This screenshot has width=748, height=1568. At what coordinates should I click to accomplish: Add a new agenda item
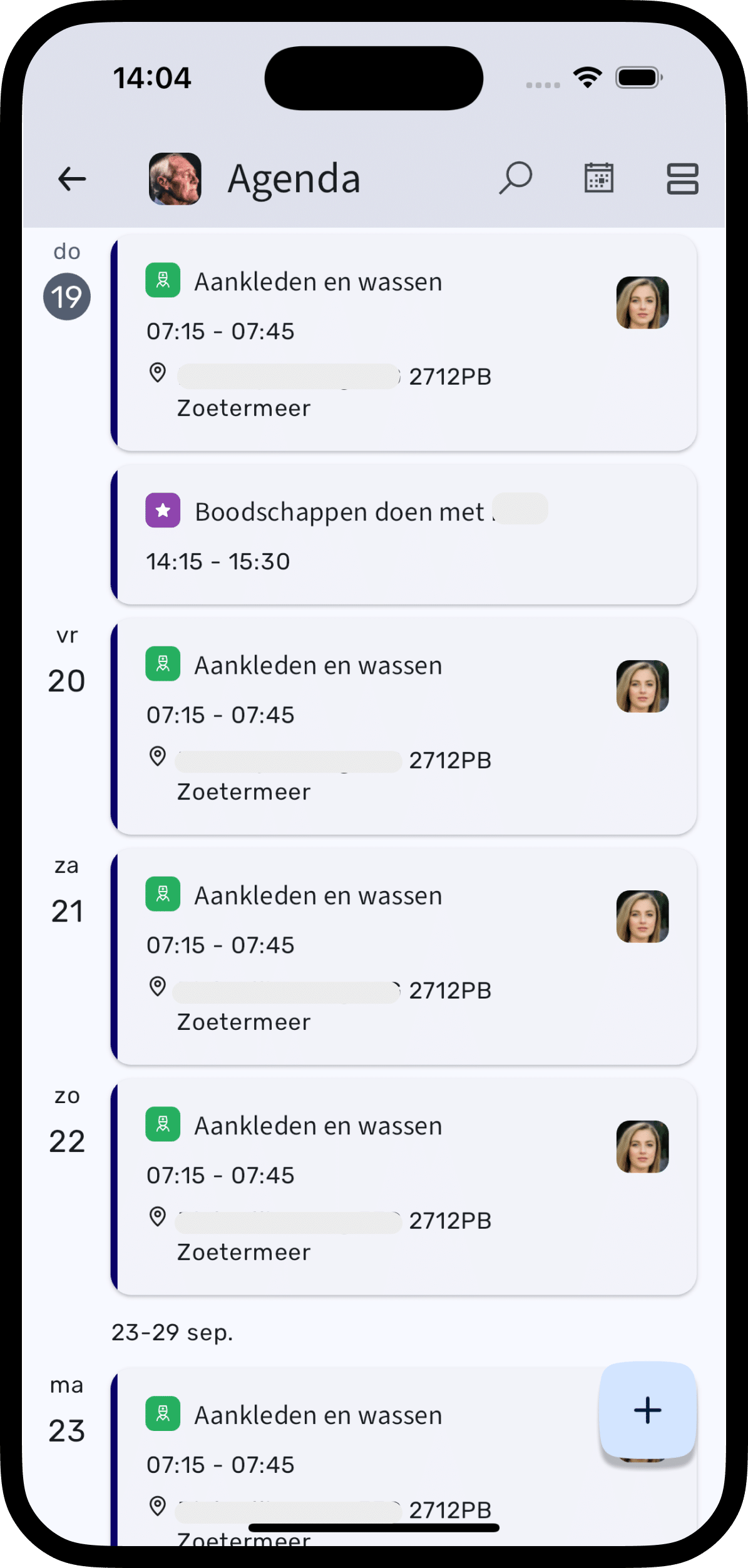[647, 1410]
